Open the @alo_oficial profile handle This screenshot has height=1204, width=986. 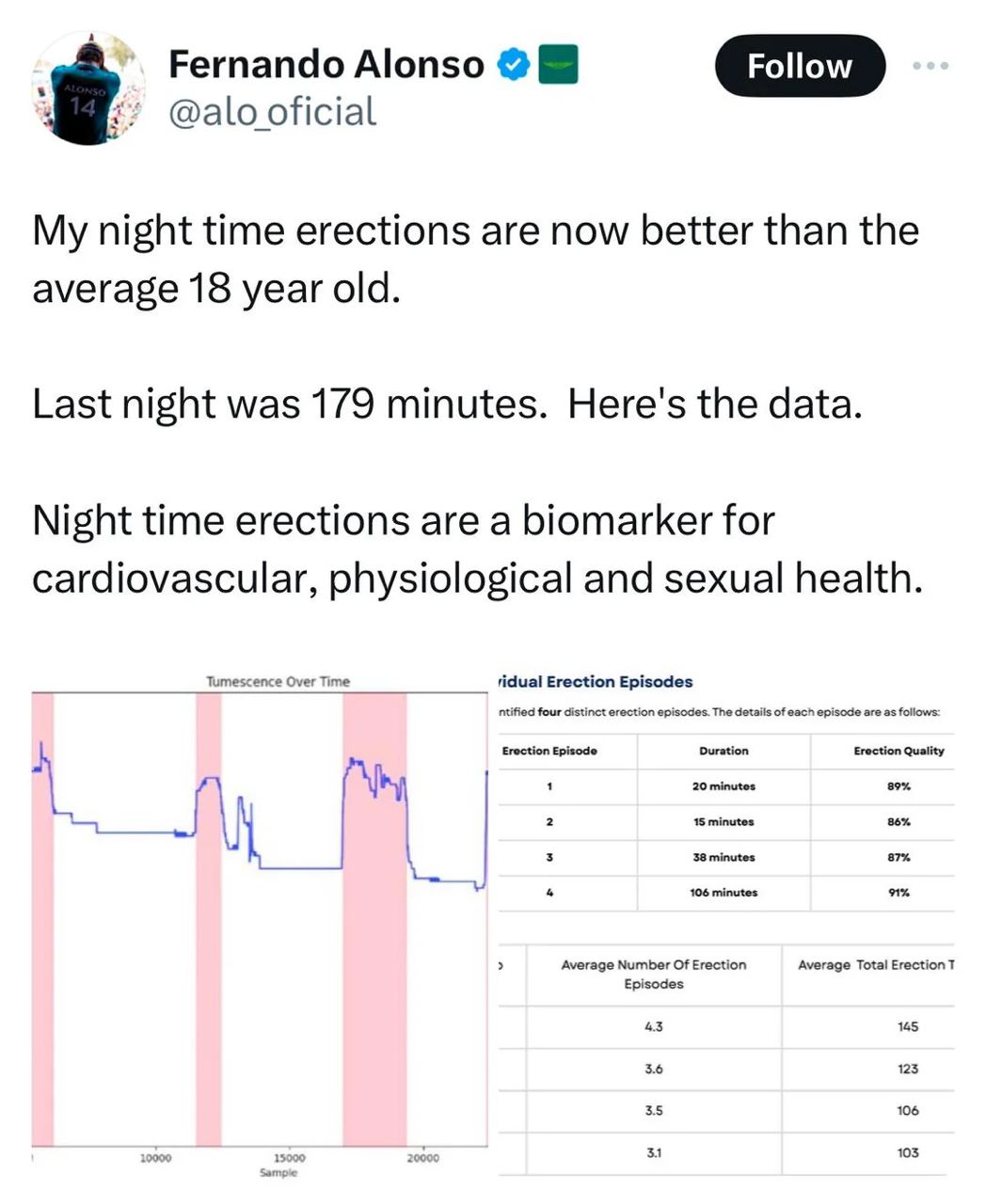pos(272,111)
